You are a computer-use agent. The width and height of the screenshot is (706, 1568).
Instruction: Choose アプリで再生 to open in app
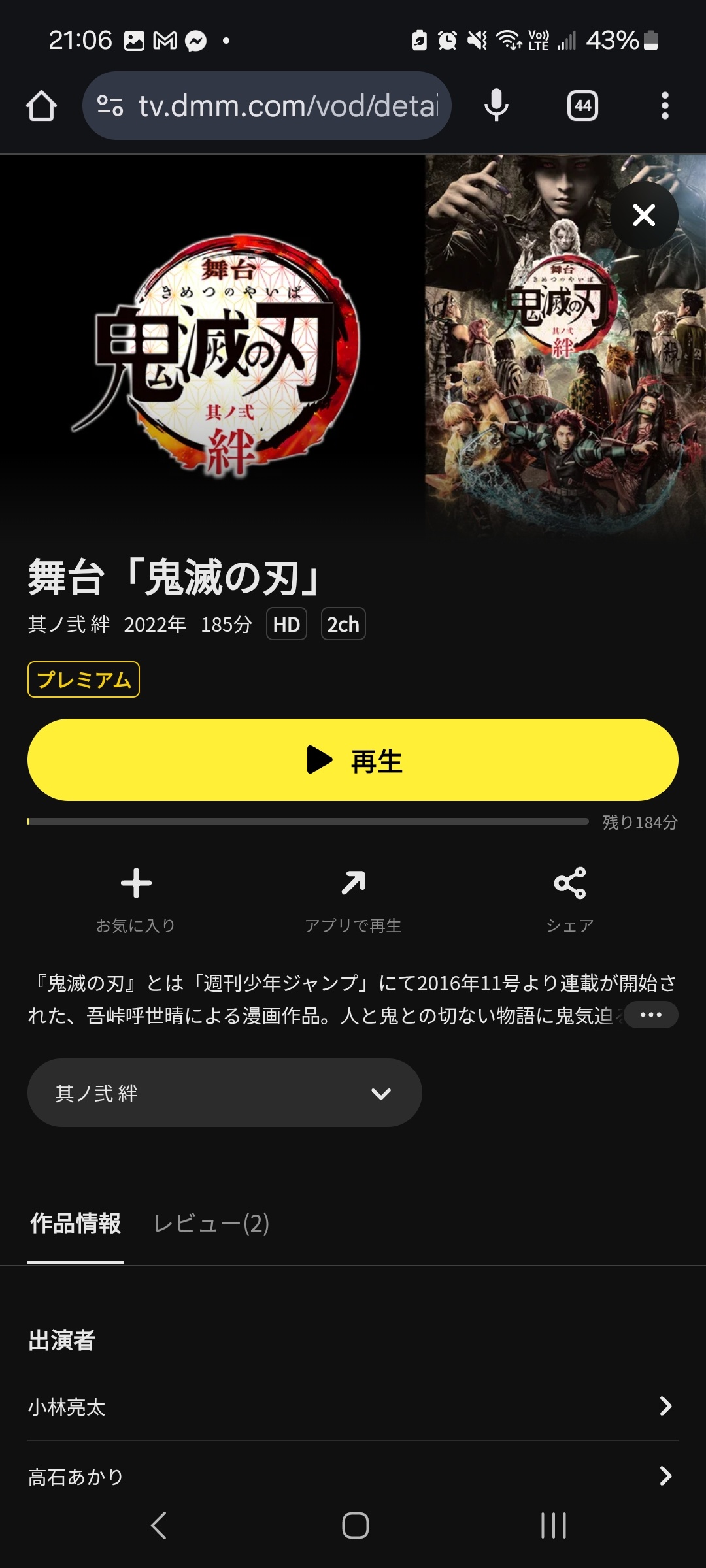pyautogui.click(x=353, y=899)
